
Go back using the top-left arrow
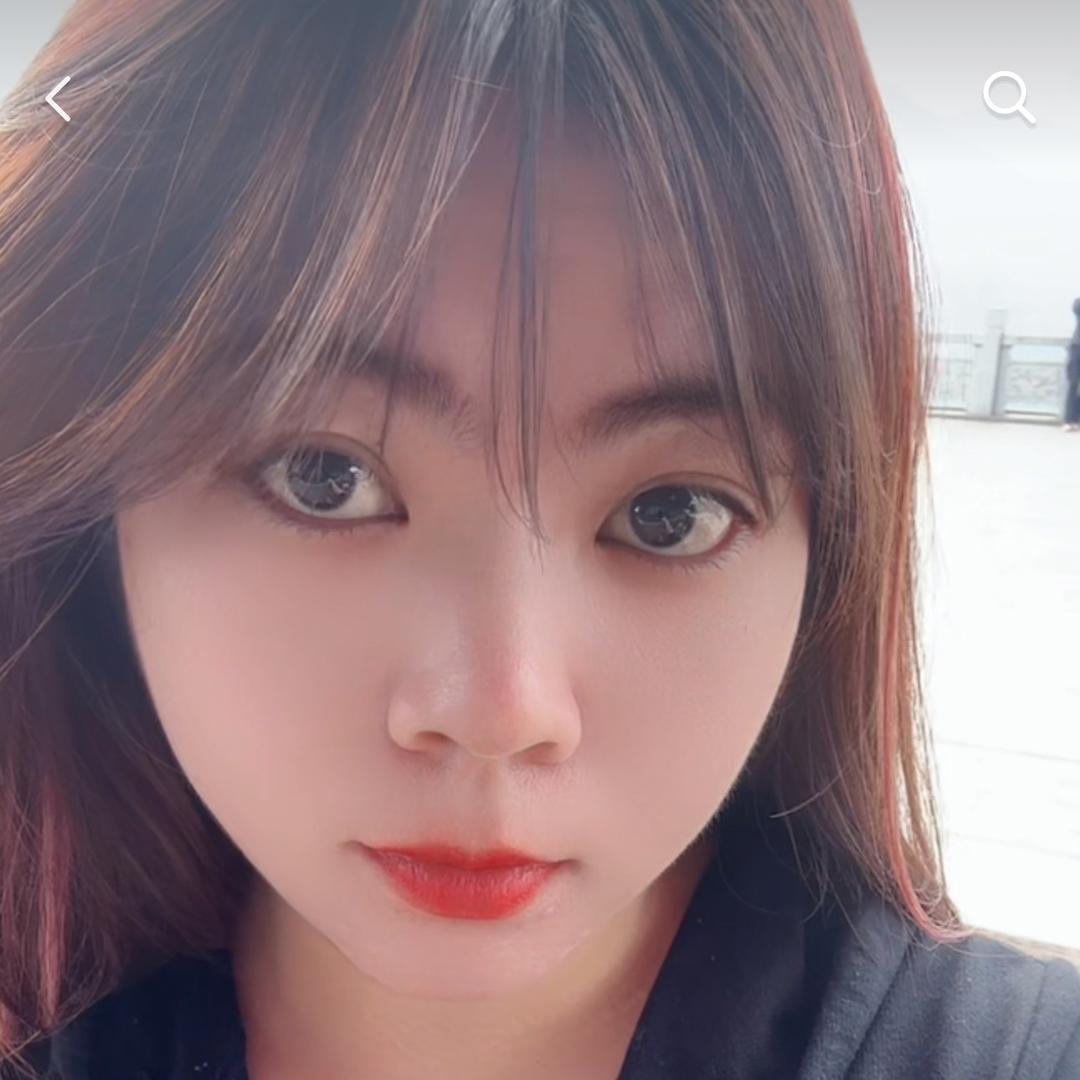click(58, 99)
